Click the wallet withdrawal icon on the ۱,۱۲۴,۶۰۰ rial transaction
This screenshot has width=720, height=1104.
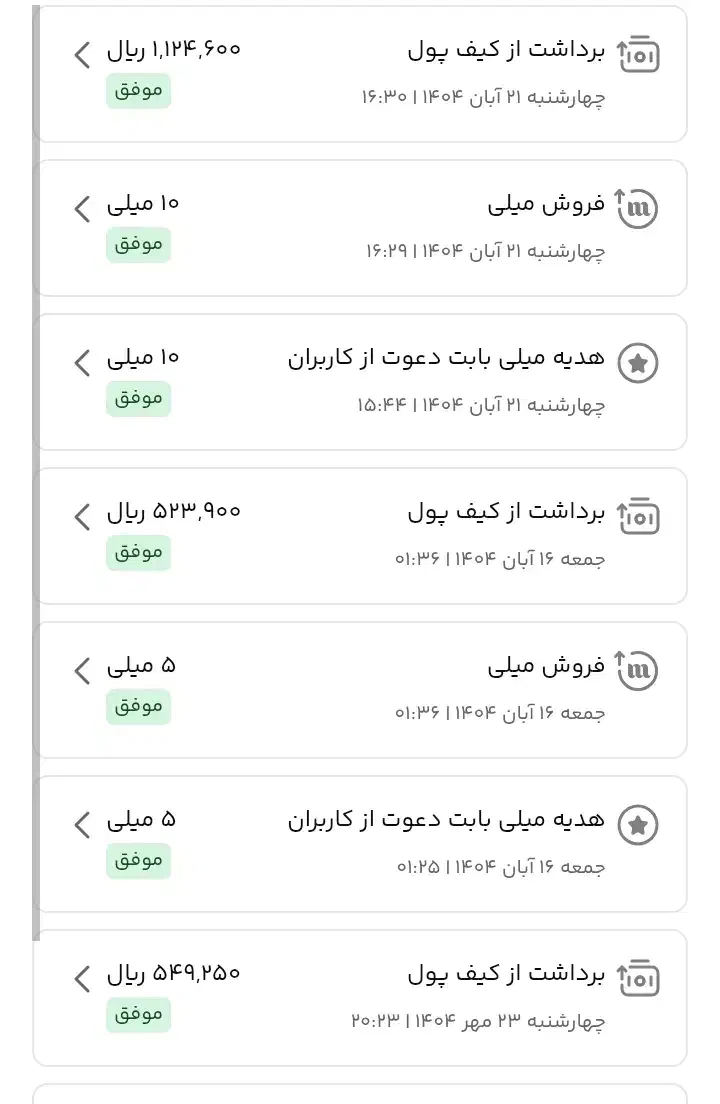coord(638,54)
